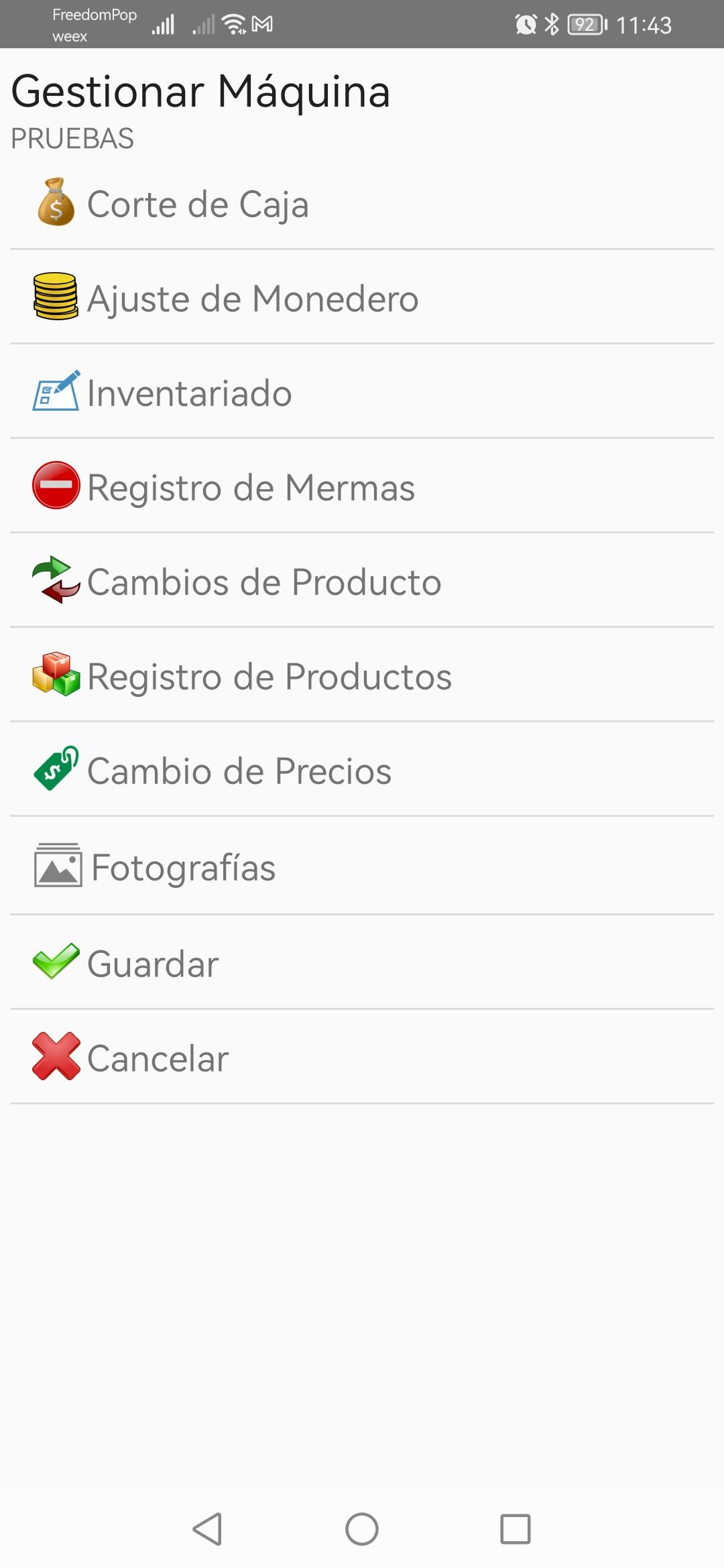Select Registro de Productos
This screenshot has width=724, height=1568.
[x=362, y=675]
